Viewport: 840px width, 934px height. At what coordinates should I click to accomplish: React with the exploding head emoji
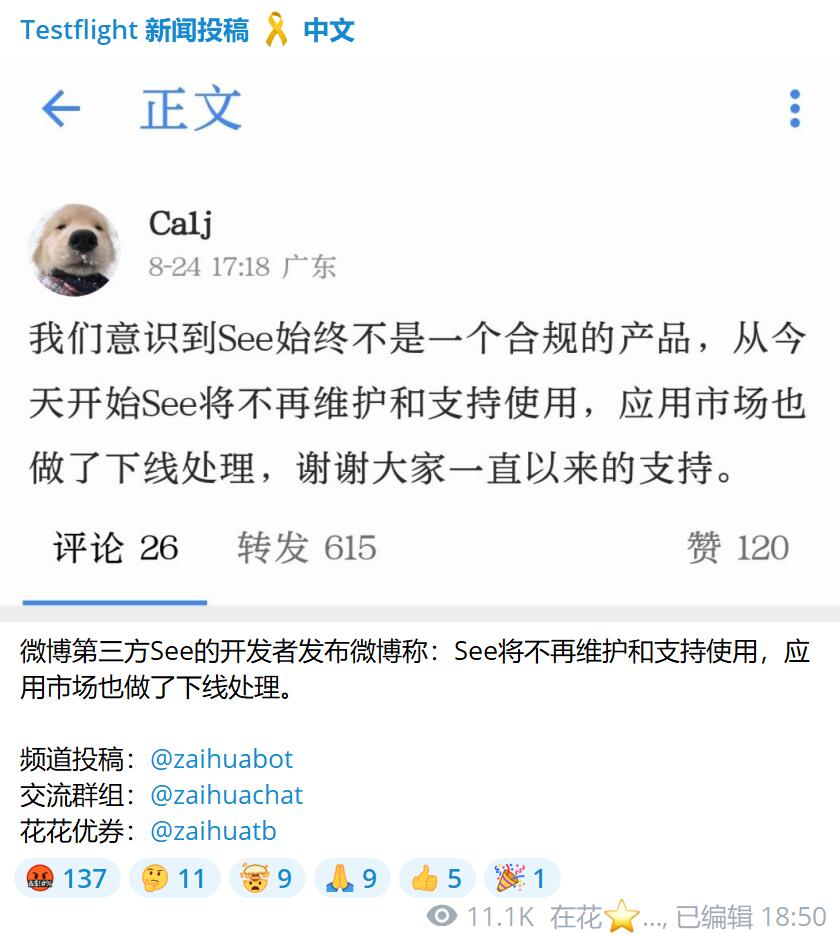(x=266, y=879)
